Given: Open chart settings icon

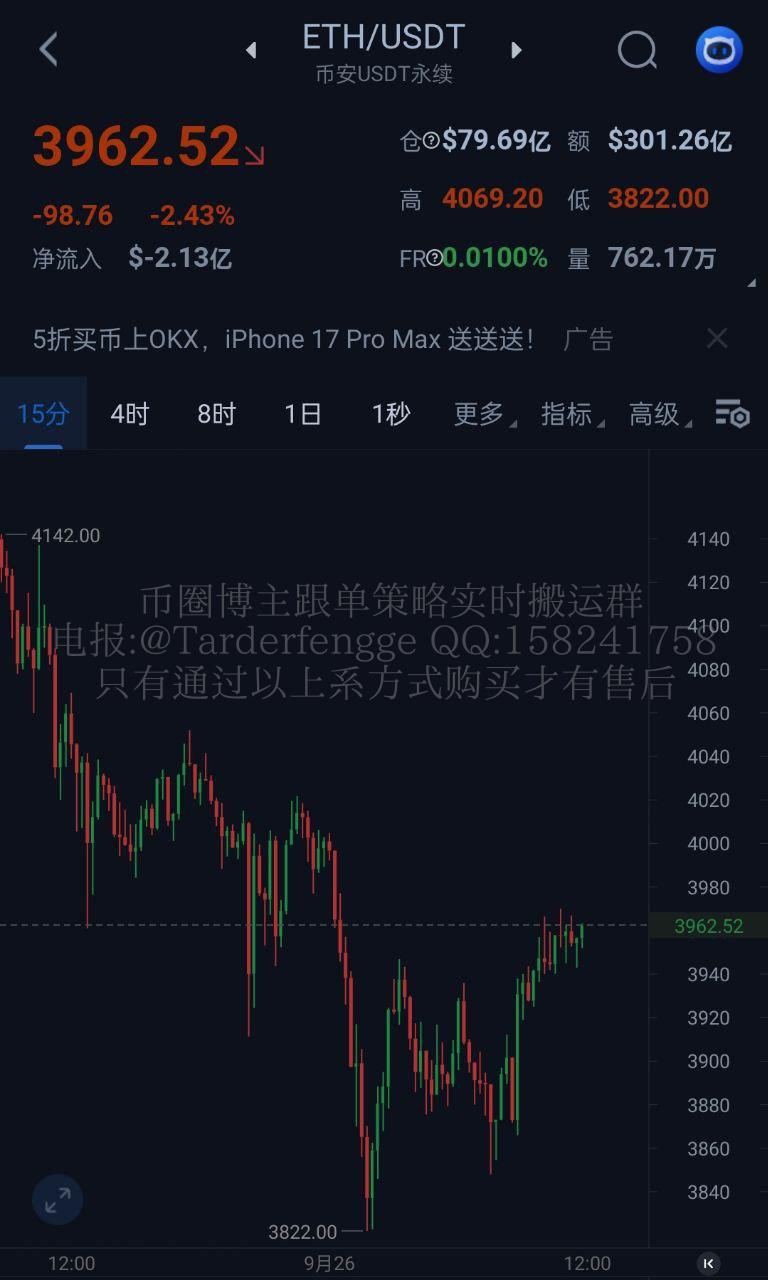Looking at the screenshot, I should pos(732,413).
